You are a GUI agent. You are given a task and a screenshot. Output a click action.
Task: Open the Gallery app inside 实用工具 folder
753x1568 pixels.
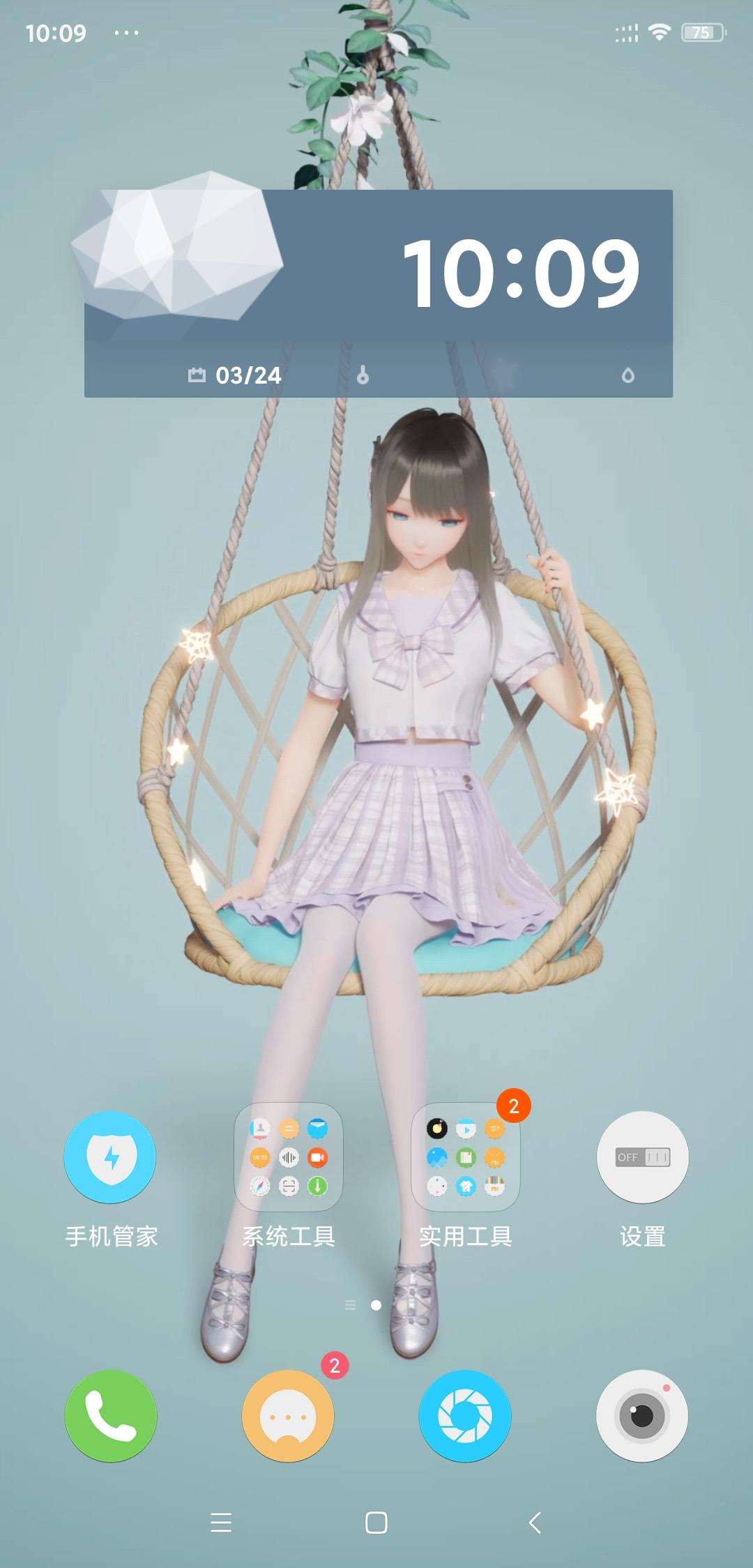(437, 1158)
